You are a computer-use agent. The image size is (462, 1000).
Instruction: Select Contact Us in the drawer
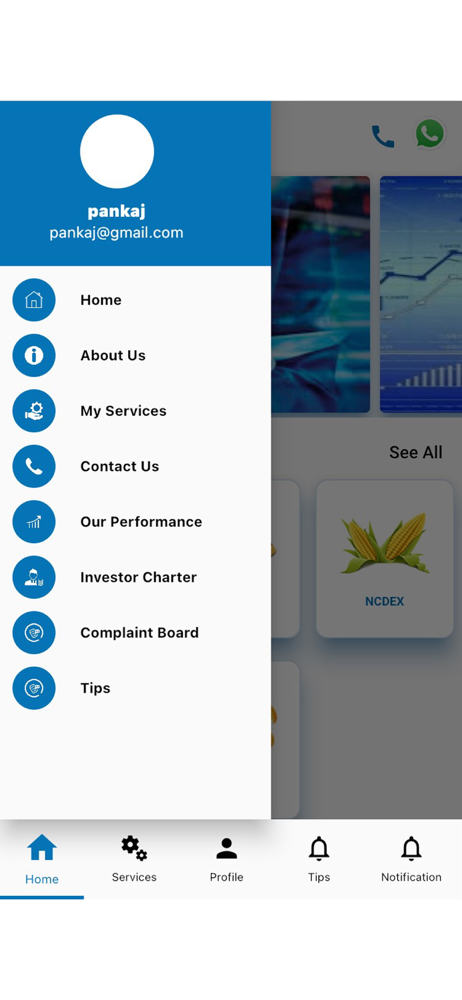point(135,466)
